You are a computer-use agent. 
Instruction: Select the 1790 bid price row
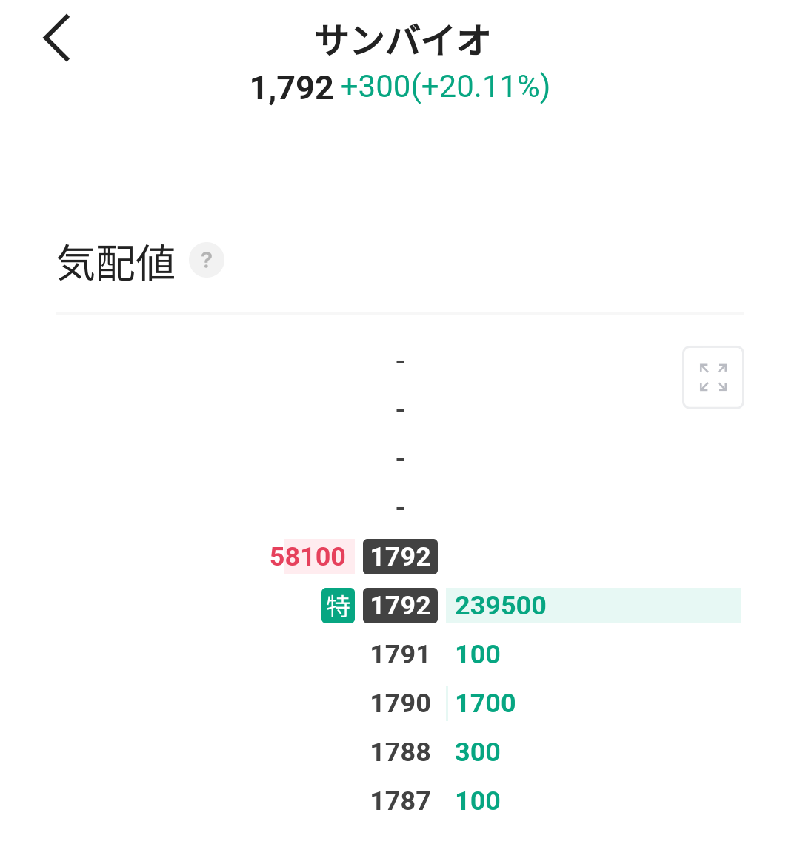click(400, 704)
